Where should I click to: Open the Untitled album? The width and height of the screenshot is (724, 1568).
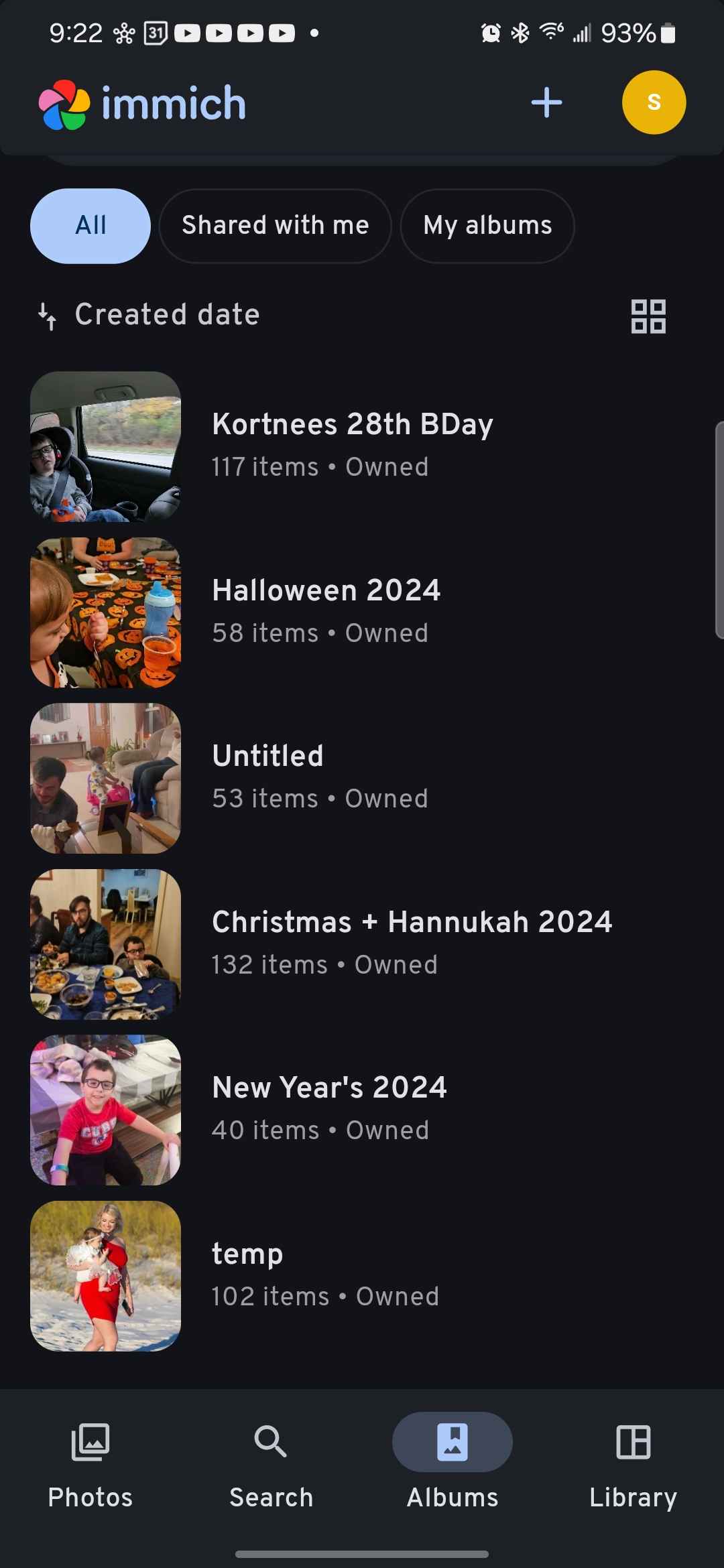(x=268, y=777)
